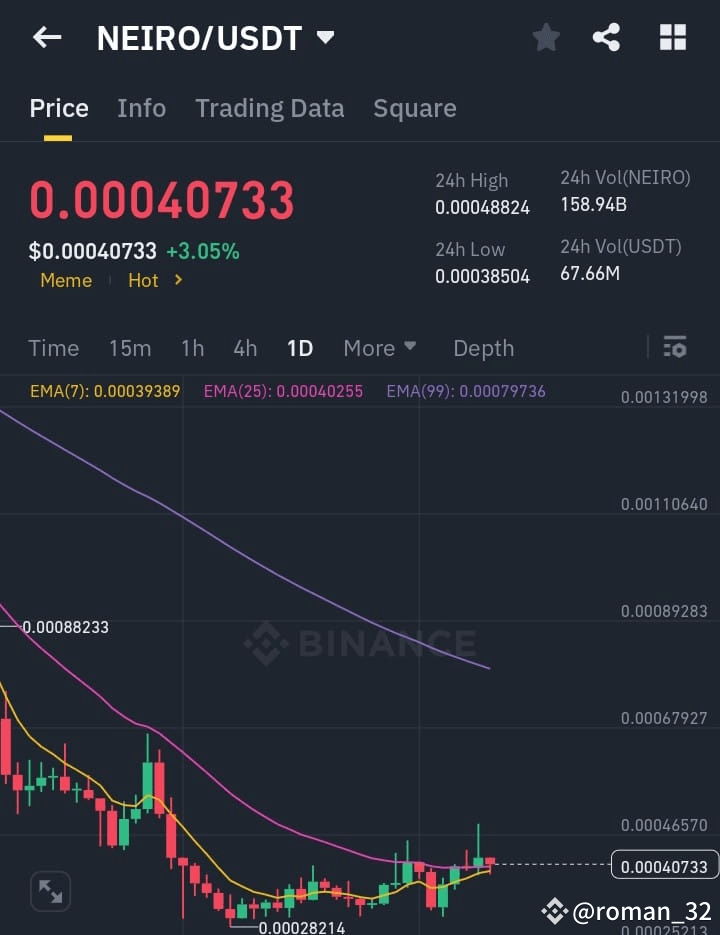The image size is (720, 935).
Task: Open the share options icon
Action: point(606,37)
